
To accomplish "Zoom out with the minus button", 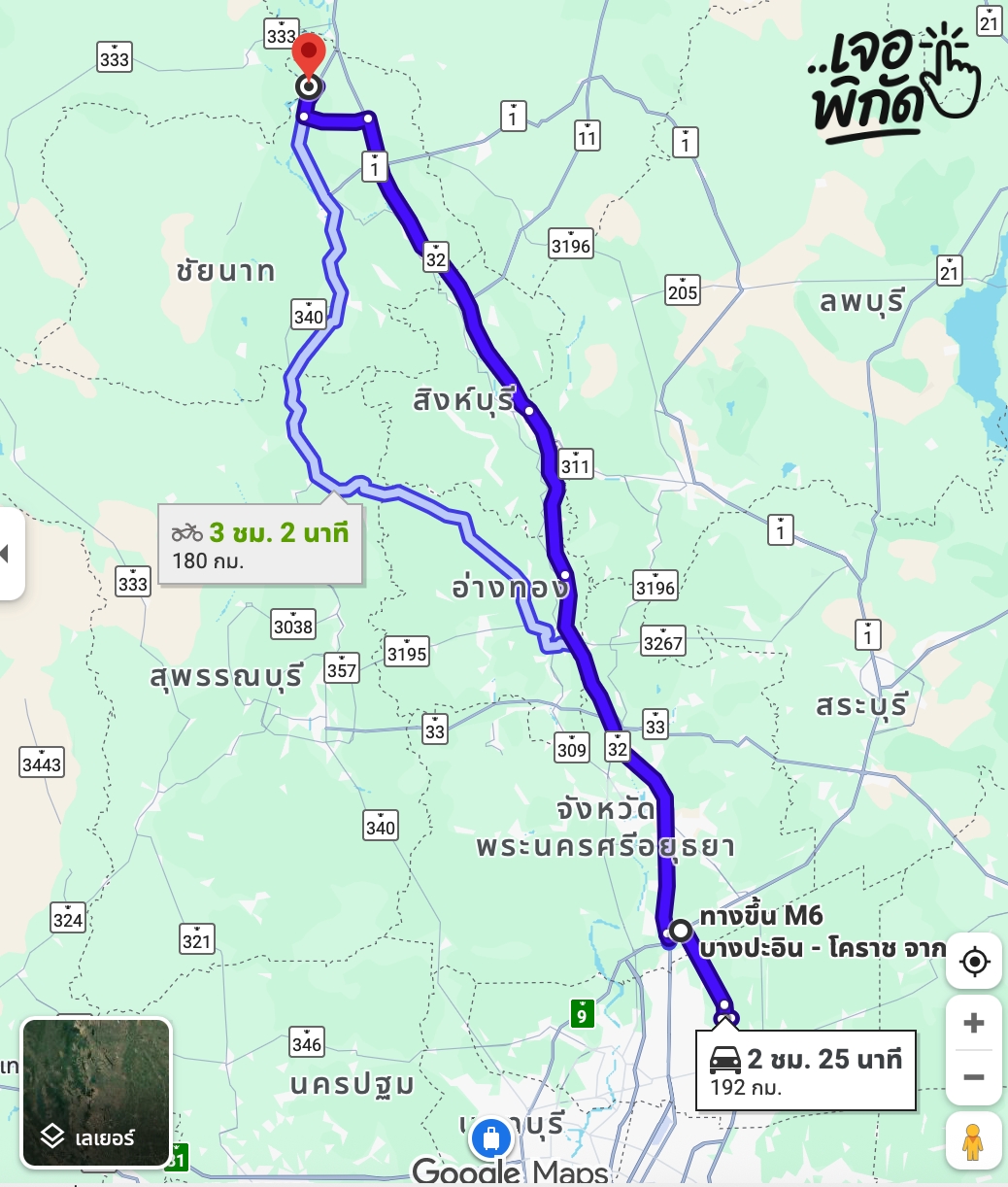I will [973, 1077].
